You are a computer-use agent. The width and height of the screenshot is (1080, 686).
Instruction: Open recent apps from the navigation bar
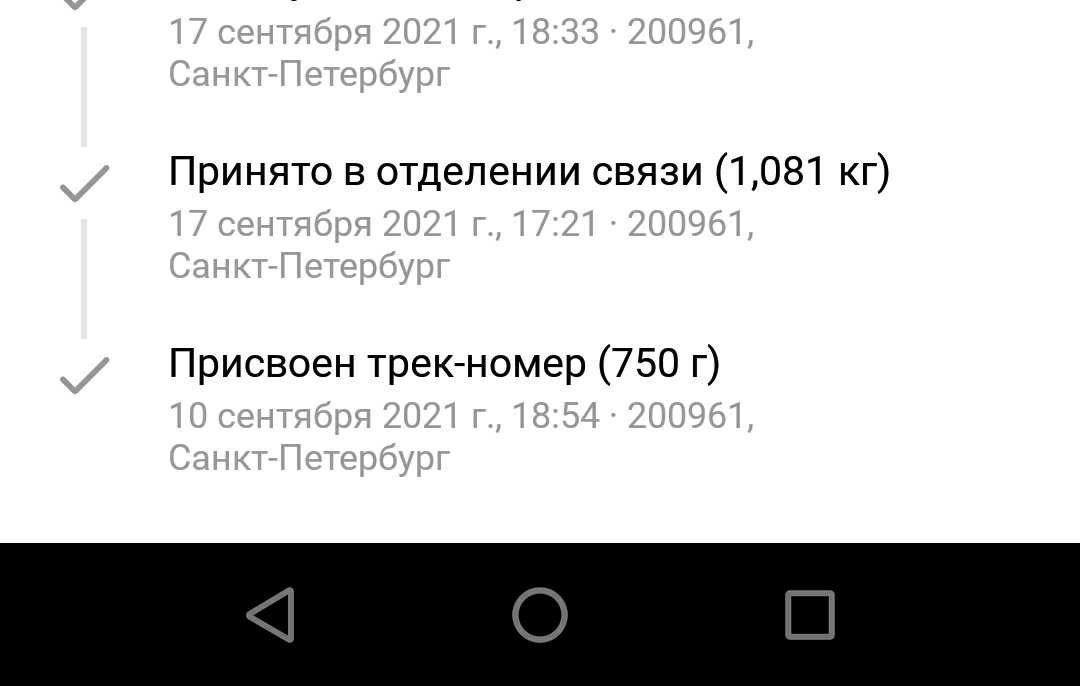pos(809,614)
